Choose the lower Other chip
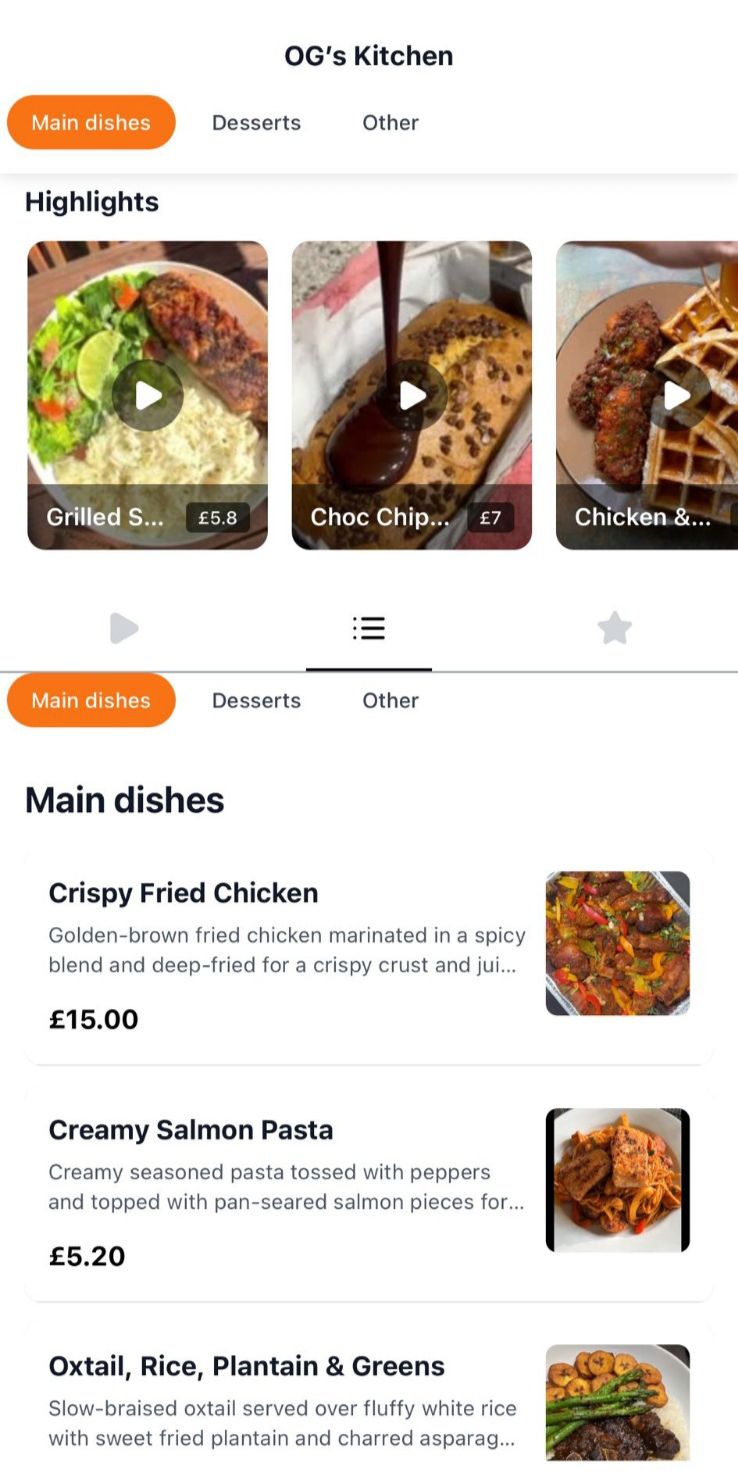The image size is (738, 1472). [390, 700]
